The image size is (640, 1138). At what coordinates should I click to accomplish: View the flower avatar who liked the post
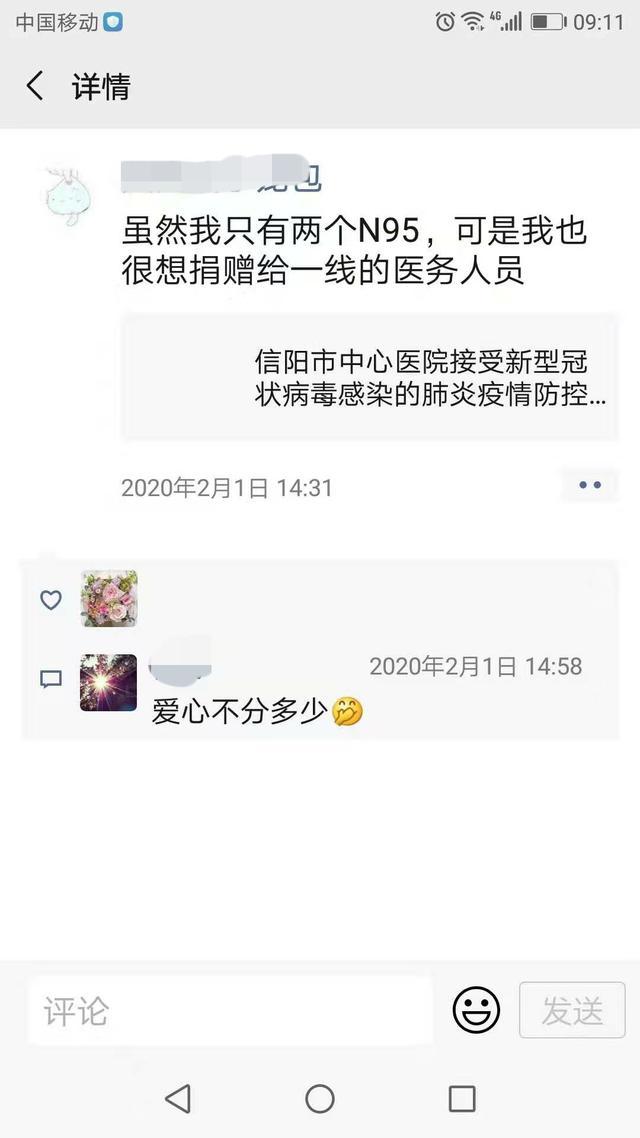point(109,599)
